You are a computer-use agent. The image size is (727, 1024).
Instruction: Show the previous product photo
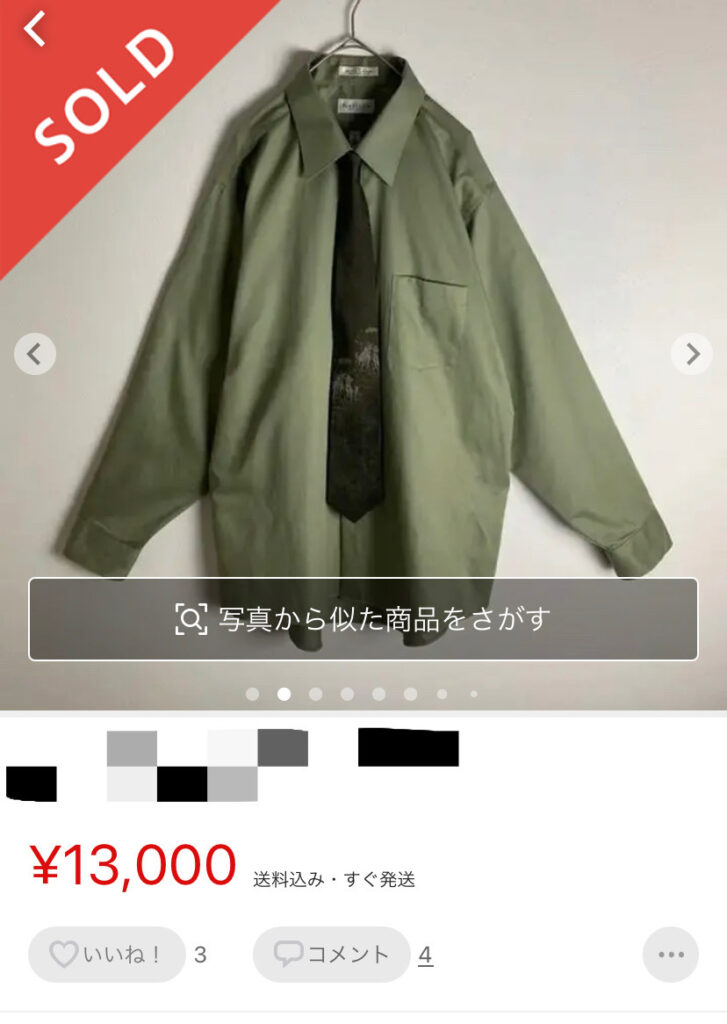click(x=35, y=353)
